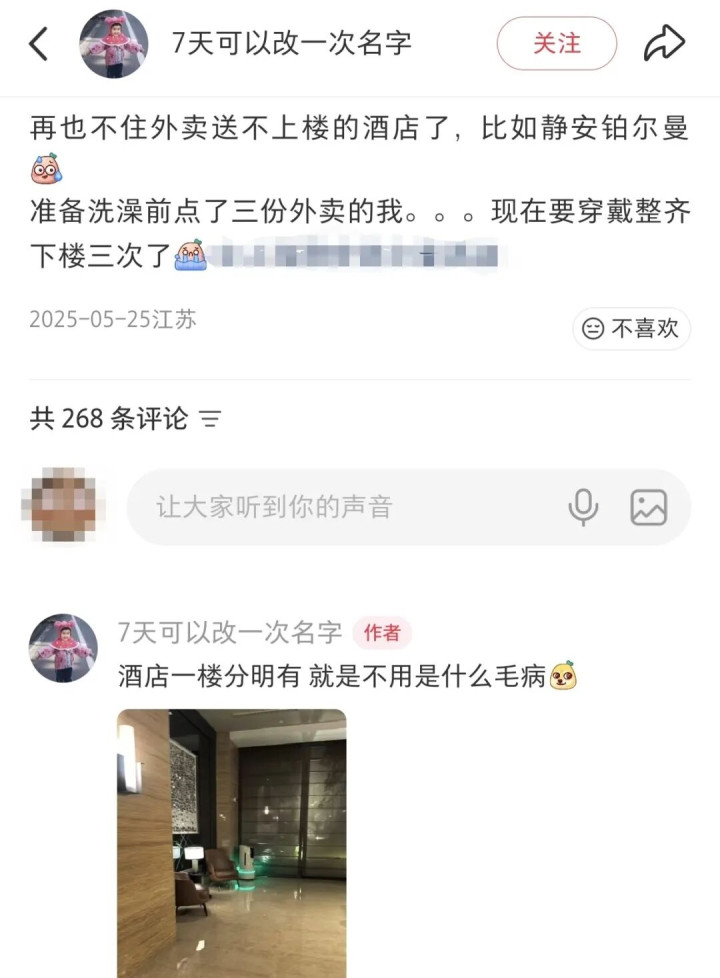The height and width of the screenshot is (978, 720).
Task: Mark post as 不喜欢
Action: pyautogui.click(x=631, y=328)
